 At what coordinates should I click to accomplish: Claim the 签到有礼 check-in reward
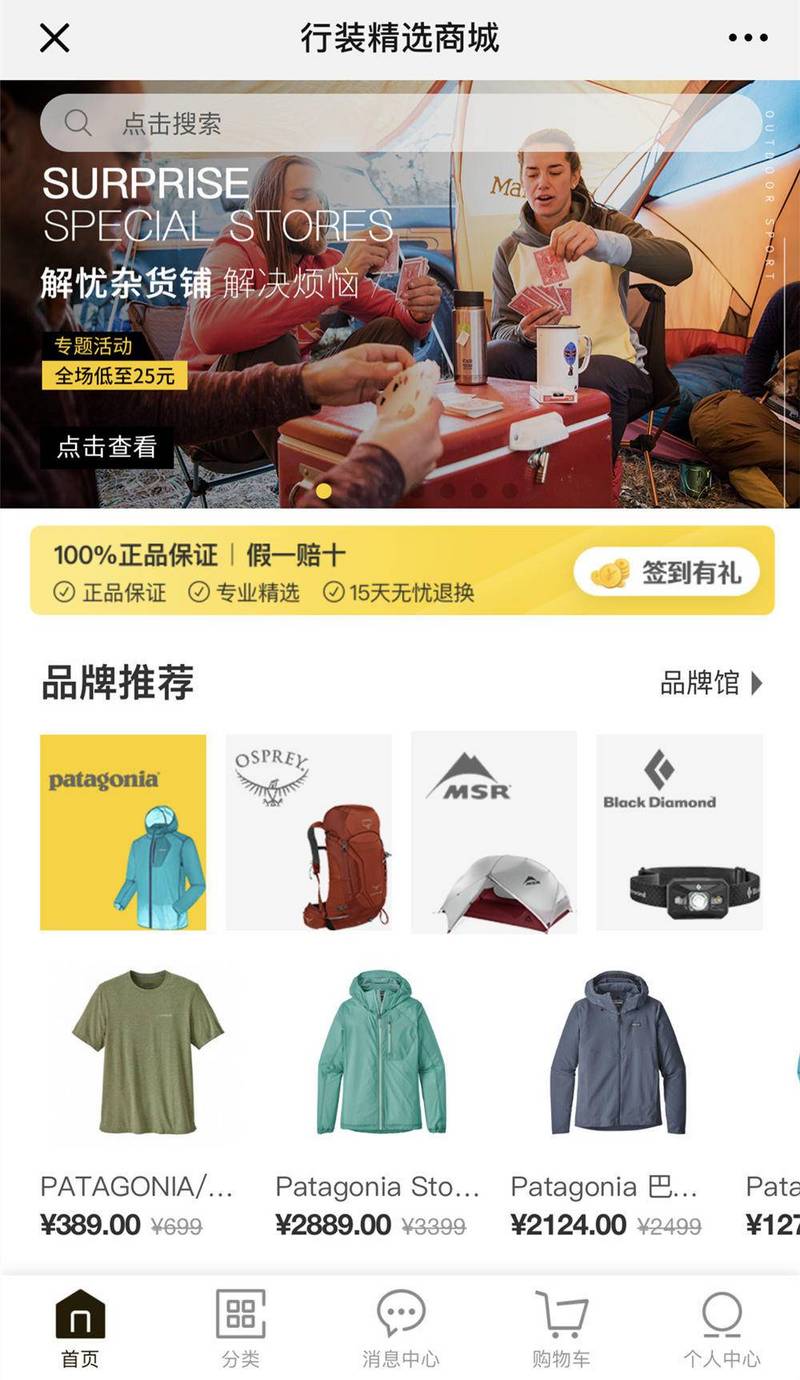[666, 573]
